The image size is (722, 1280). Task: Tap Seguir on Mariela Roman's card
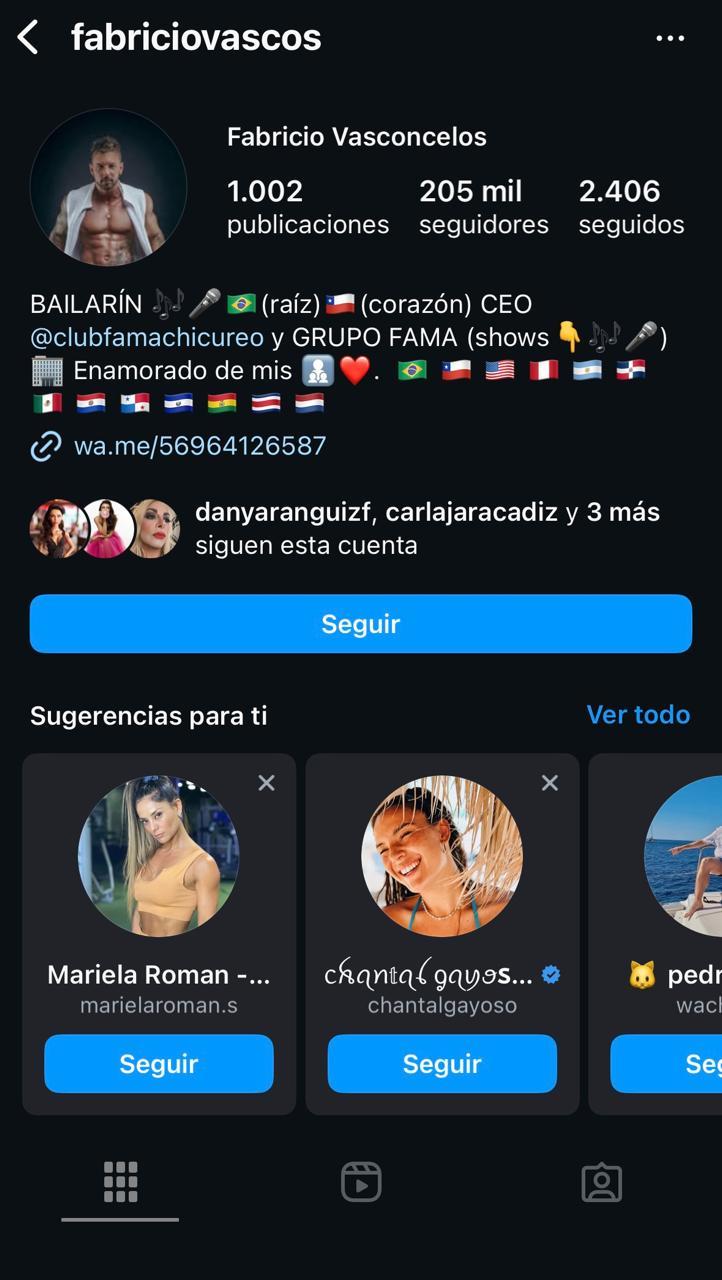pyautogui.click(x=158, y=1064)
